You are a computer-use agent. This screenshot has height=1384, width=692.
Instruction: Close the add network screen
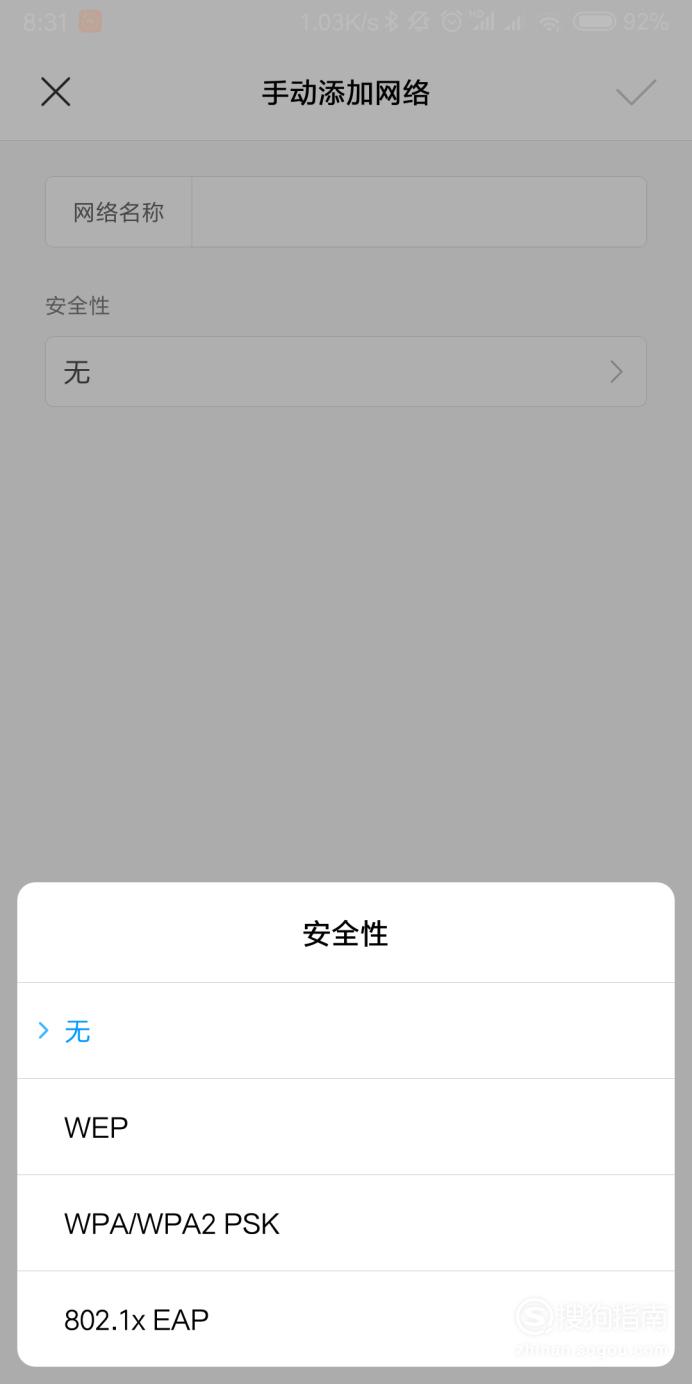coord(56,93)
